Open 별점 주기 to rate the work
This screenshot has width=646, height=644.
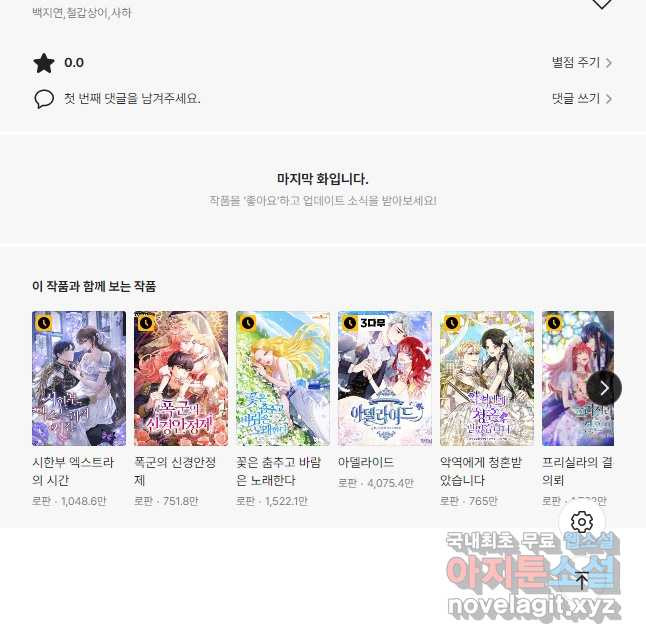pyautogui.click(x=581, y=63)
